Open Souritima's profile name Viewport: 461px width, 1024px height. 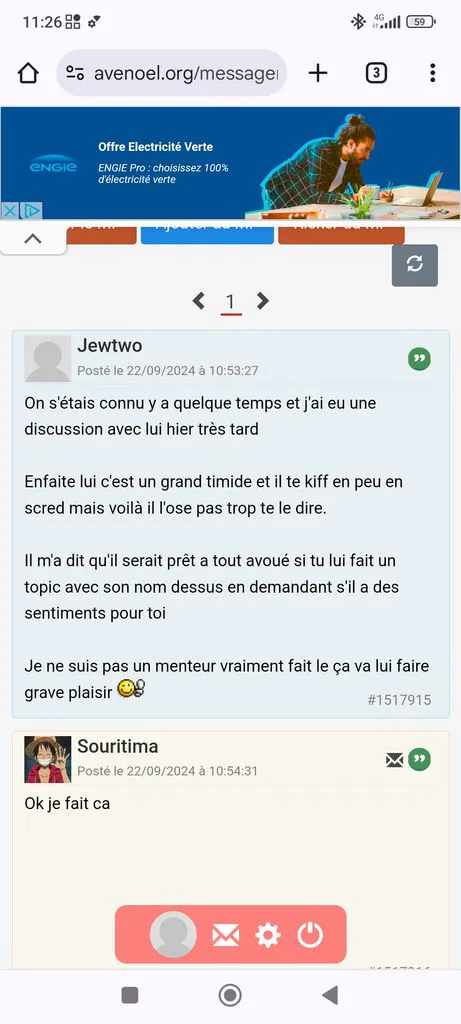point(118,746)
